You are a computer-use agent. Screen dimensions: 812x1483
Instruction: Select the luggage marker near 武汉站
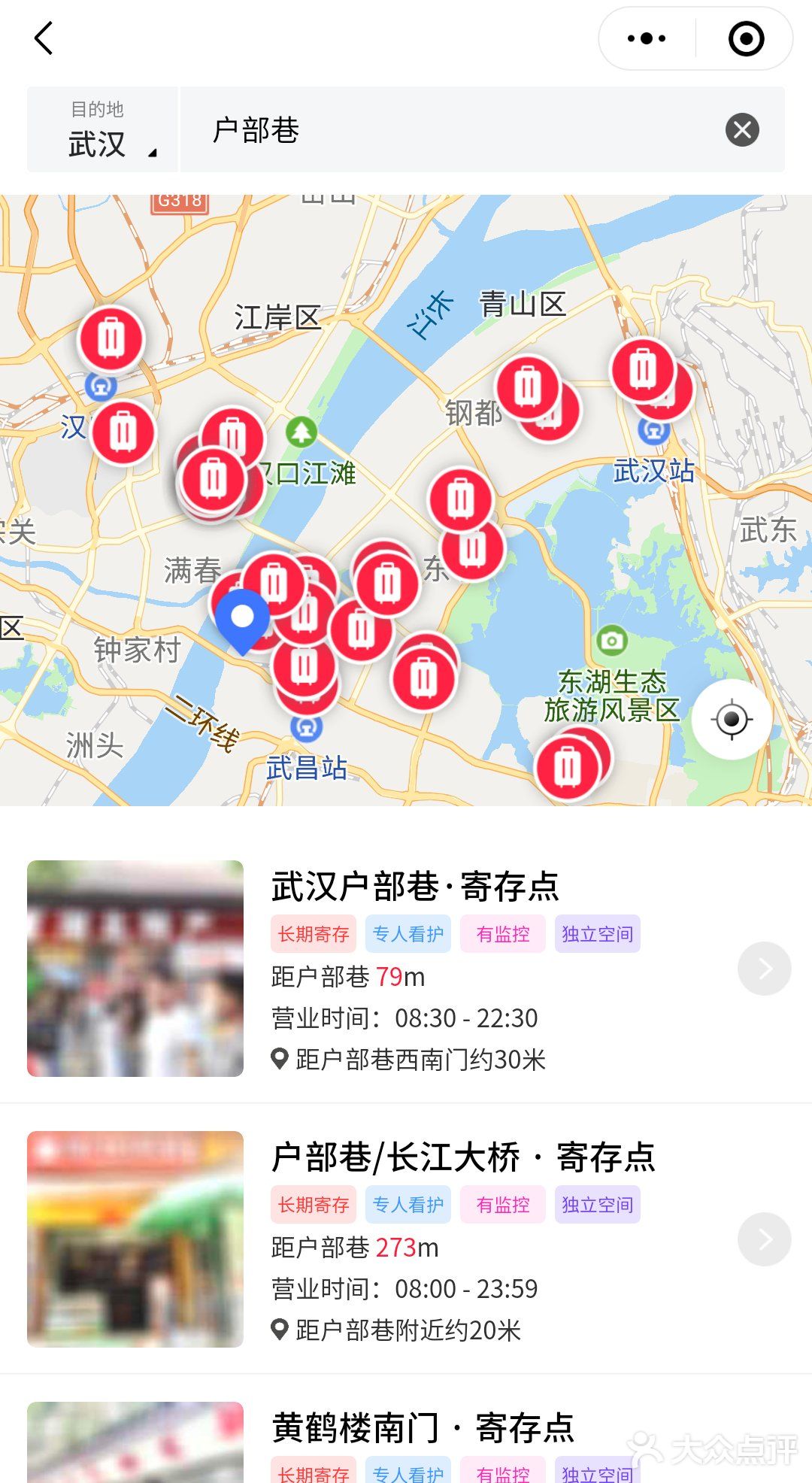pyautogui.click(x=643, y=371)
